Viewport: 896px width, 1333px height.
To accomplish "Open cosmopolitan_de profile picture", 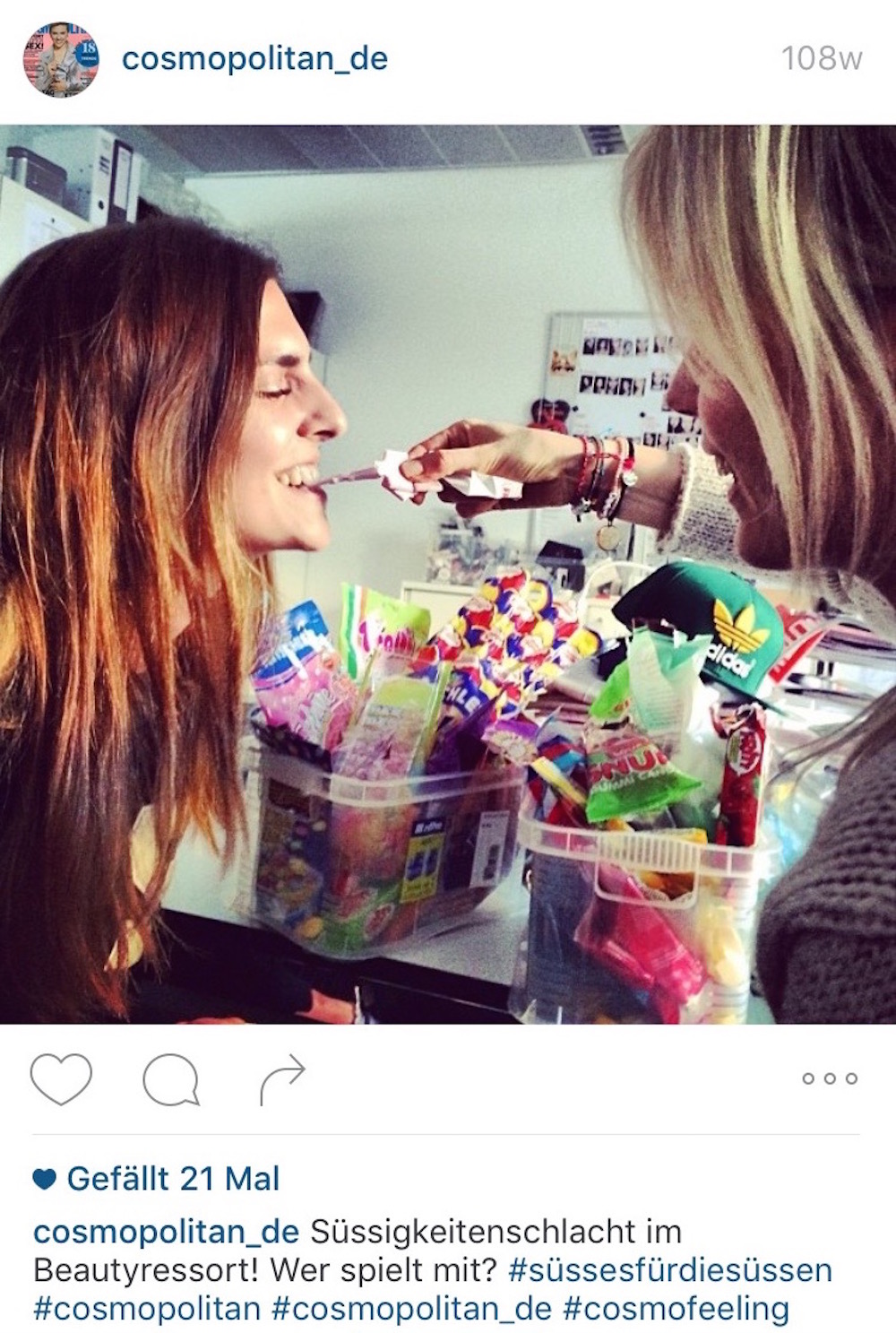I will click(x=61, y=59).
